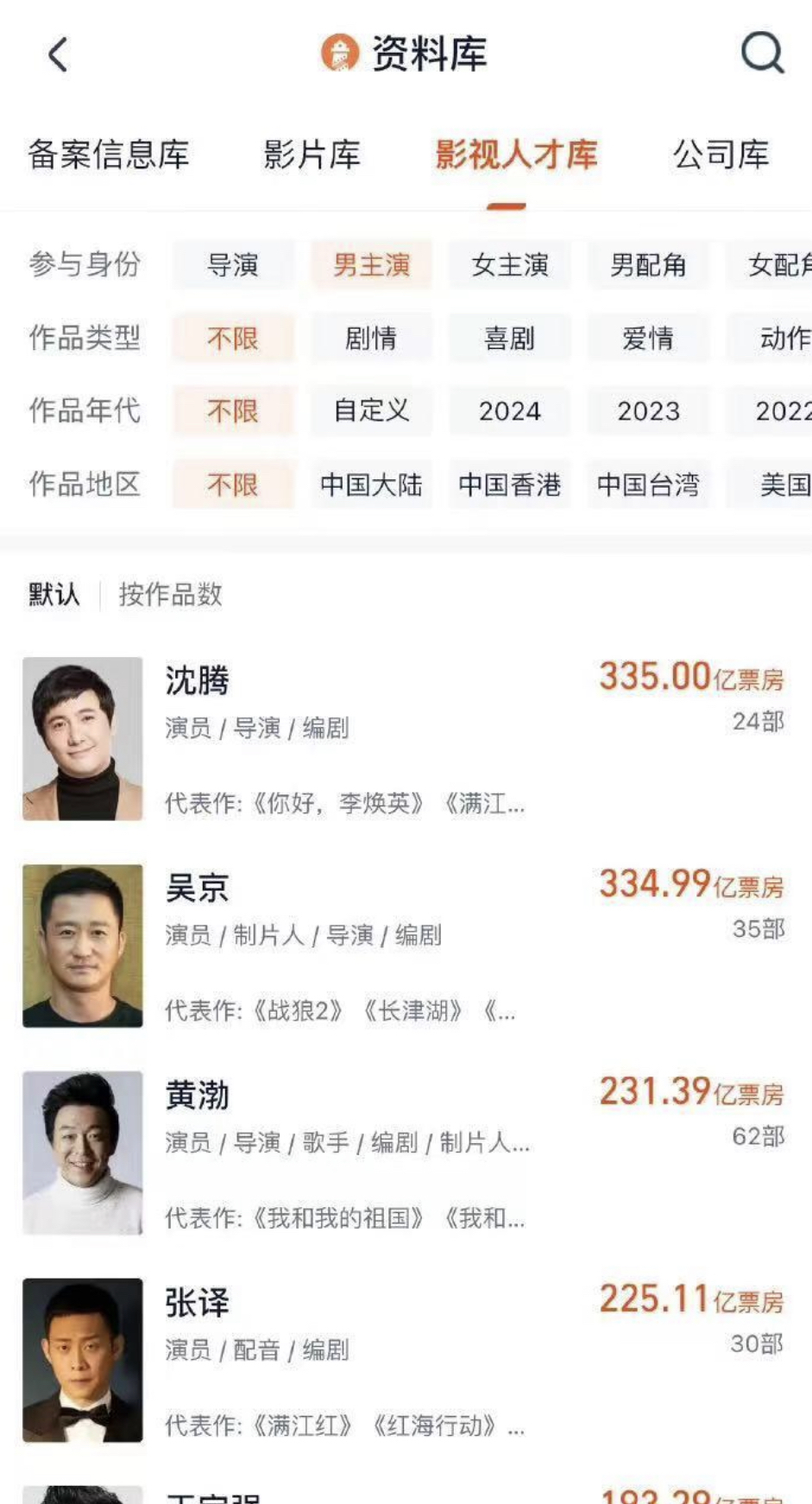Screen dimensions: 812x1504
Task: Filter works by year 2024
Action: 509,412
